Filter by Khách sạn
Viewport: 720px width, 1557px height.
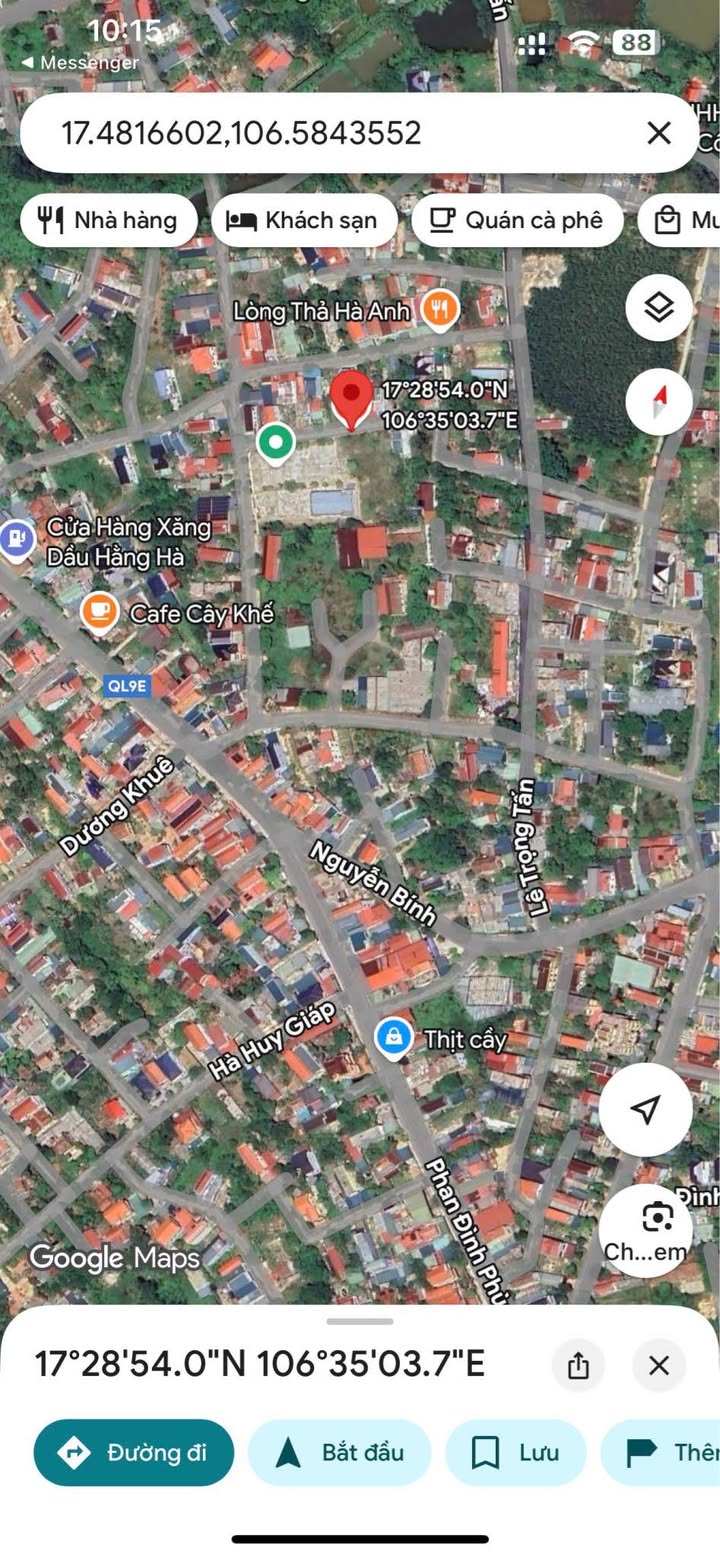[x=303, y=221]
